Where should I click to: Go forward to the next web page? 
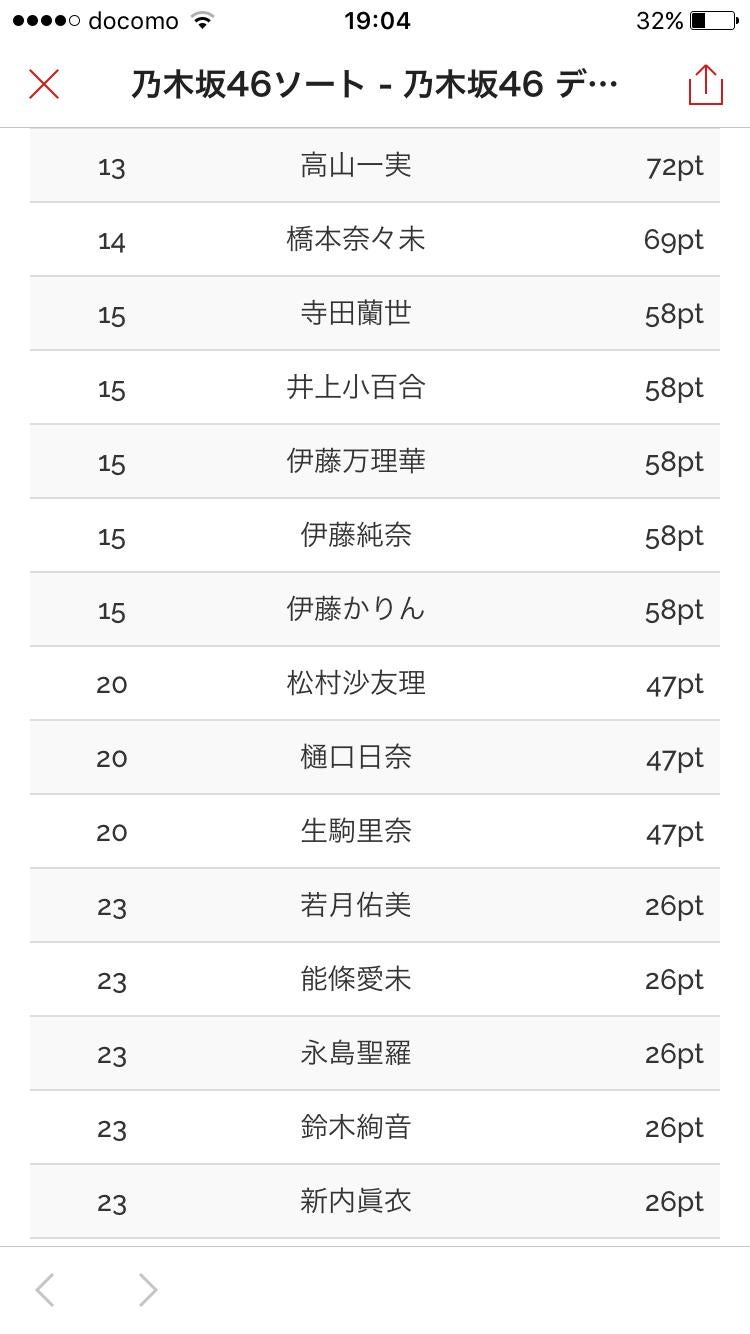click(147, 1290)
